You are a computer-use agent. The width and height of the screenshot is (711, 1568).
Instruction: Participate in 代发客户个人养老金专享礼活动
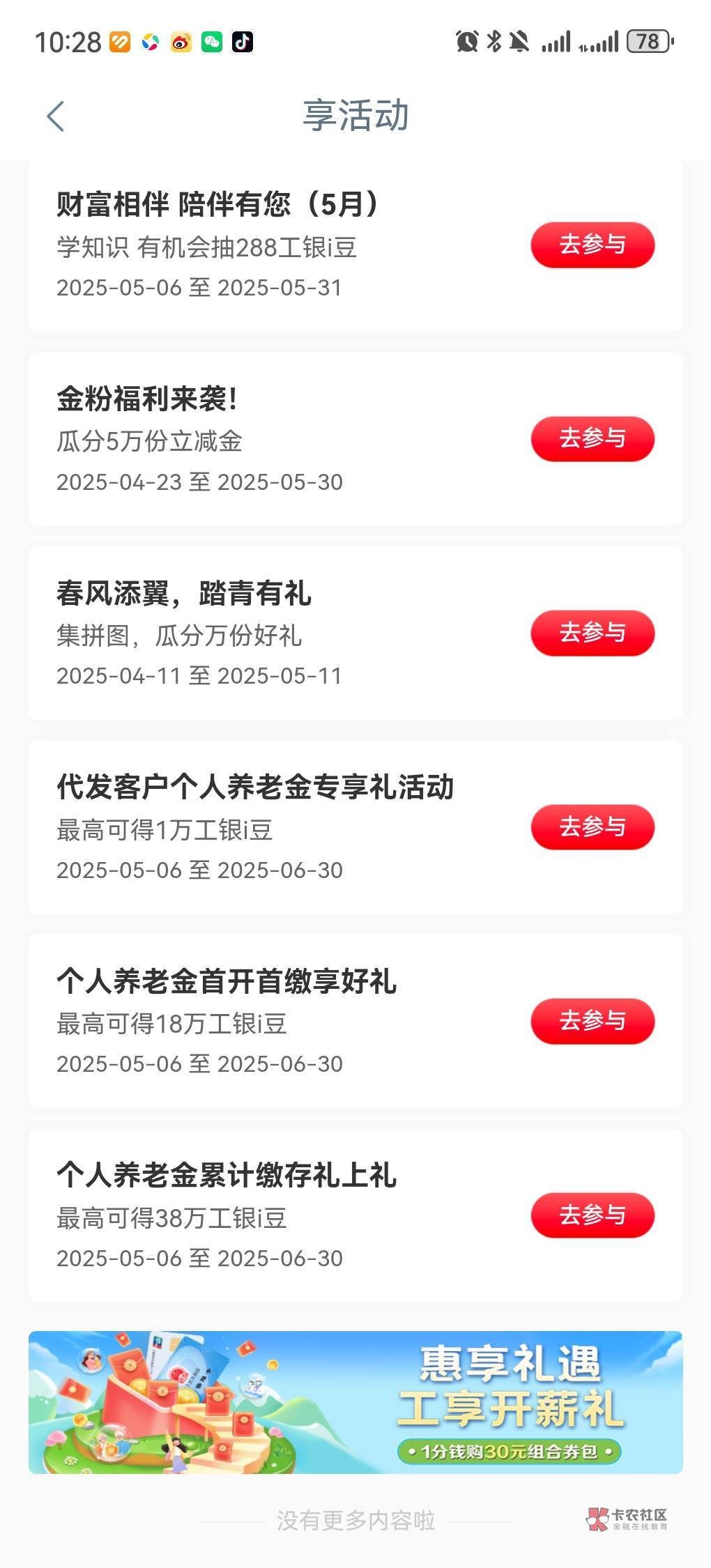pos(592,827)
